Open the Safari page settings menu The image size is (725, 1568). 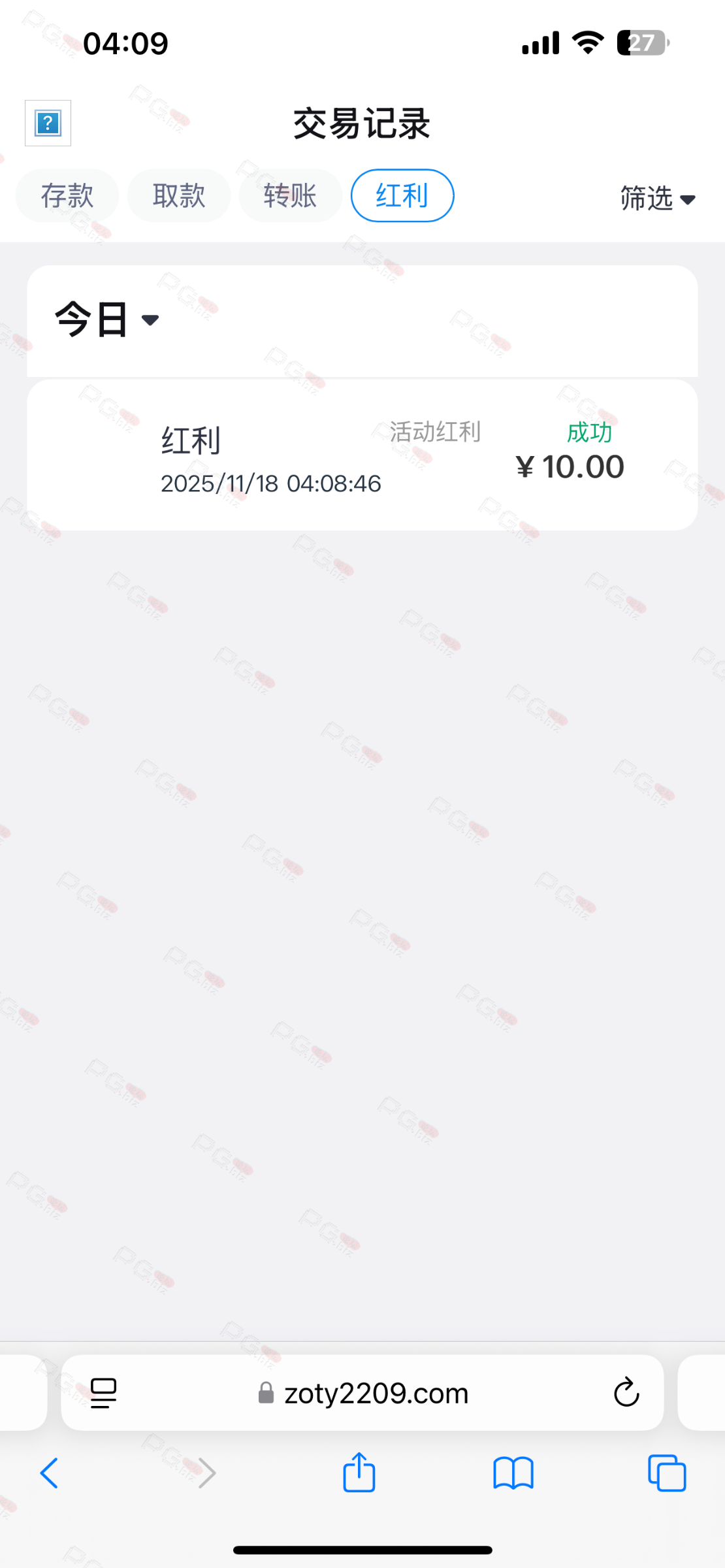click(x=103, y=1392)
